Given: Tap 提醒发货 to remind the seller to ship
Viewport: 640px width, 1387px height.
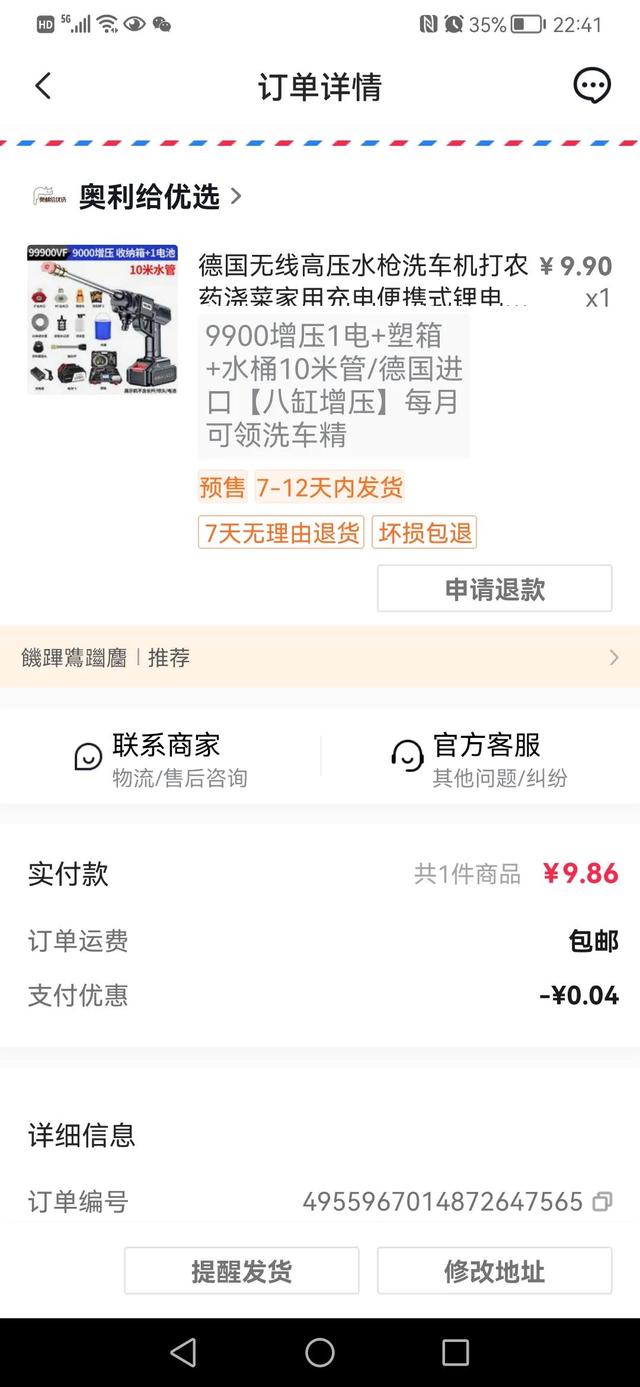Looking at the screenshot, I should click(241, 1271).
